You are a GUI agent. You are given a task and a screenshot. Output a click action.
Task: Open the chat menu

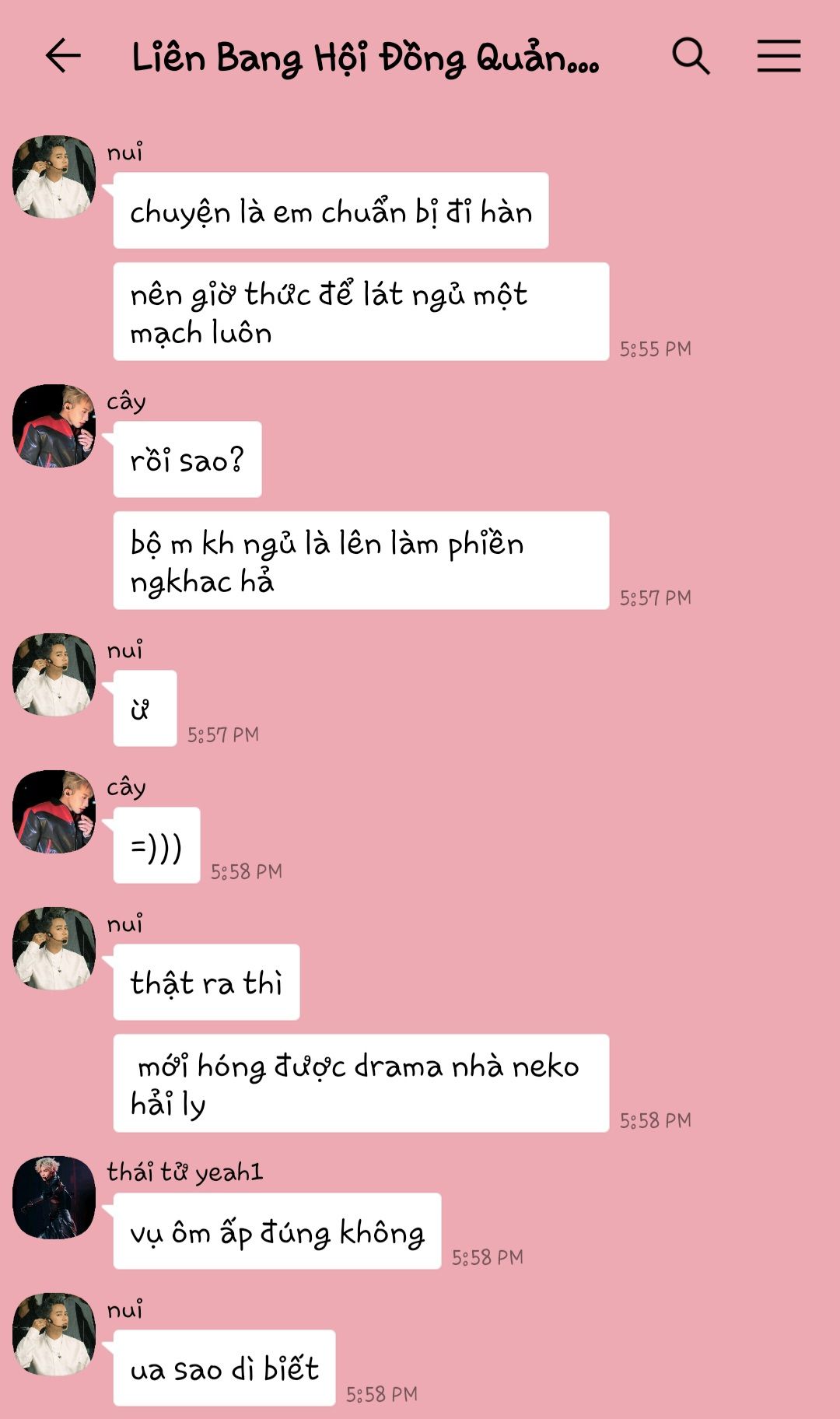tap(779, 56)
